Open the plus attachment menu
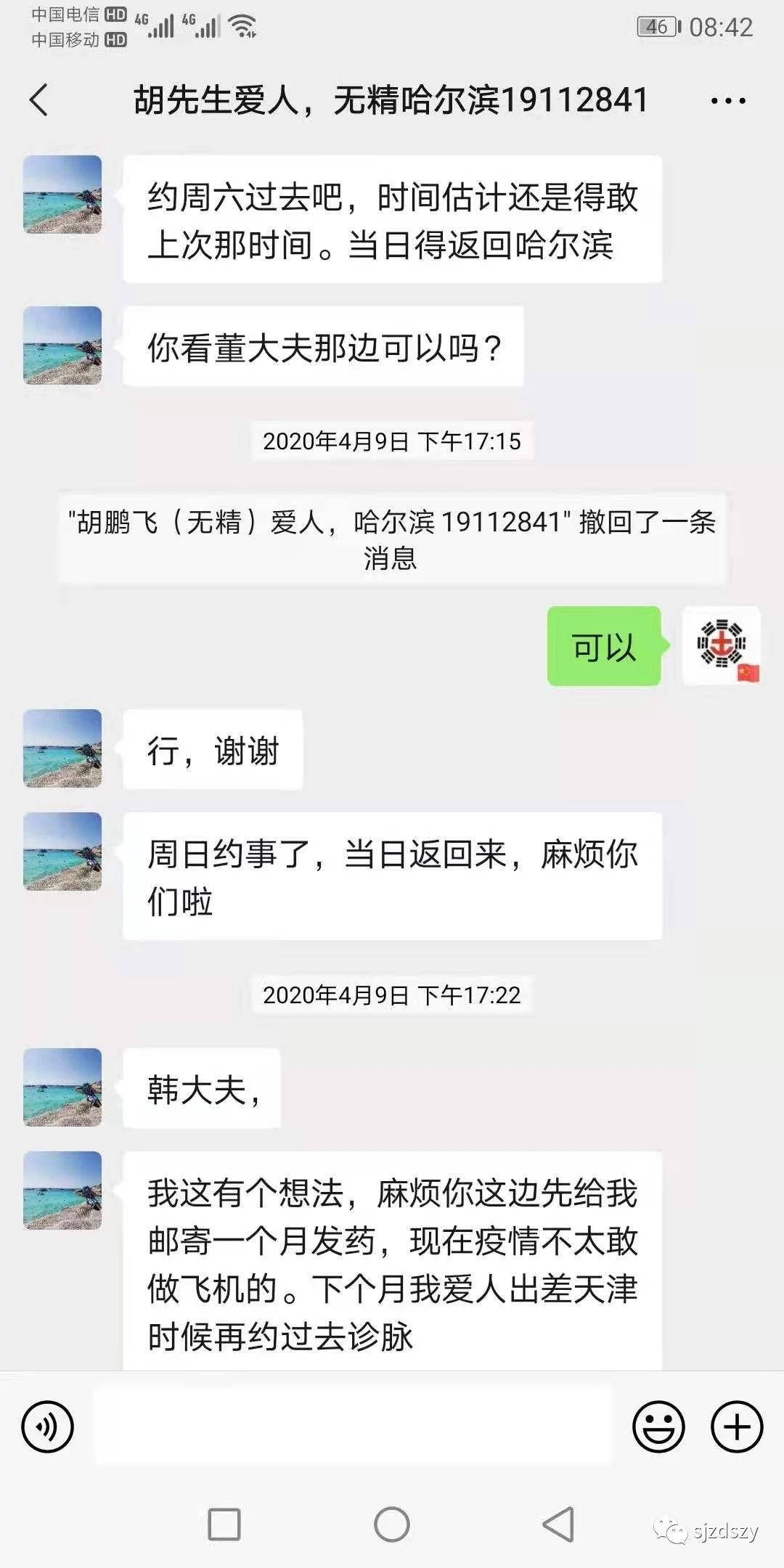 [736, 1426]
